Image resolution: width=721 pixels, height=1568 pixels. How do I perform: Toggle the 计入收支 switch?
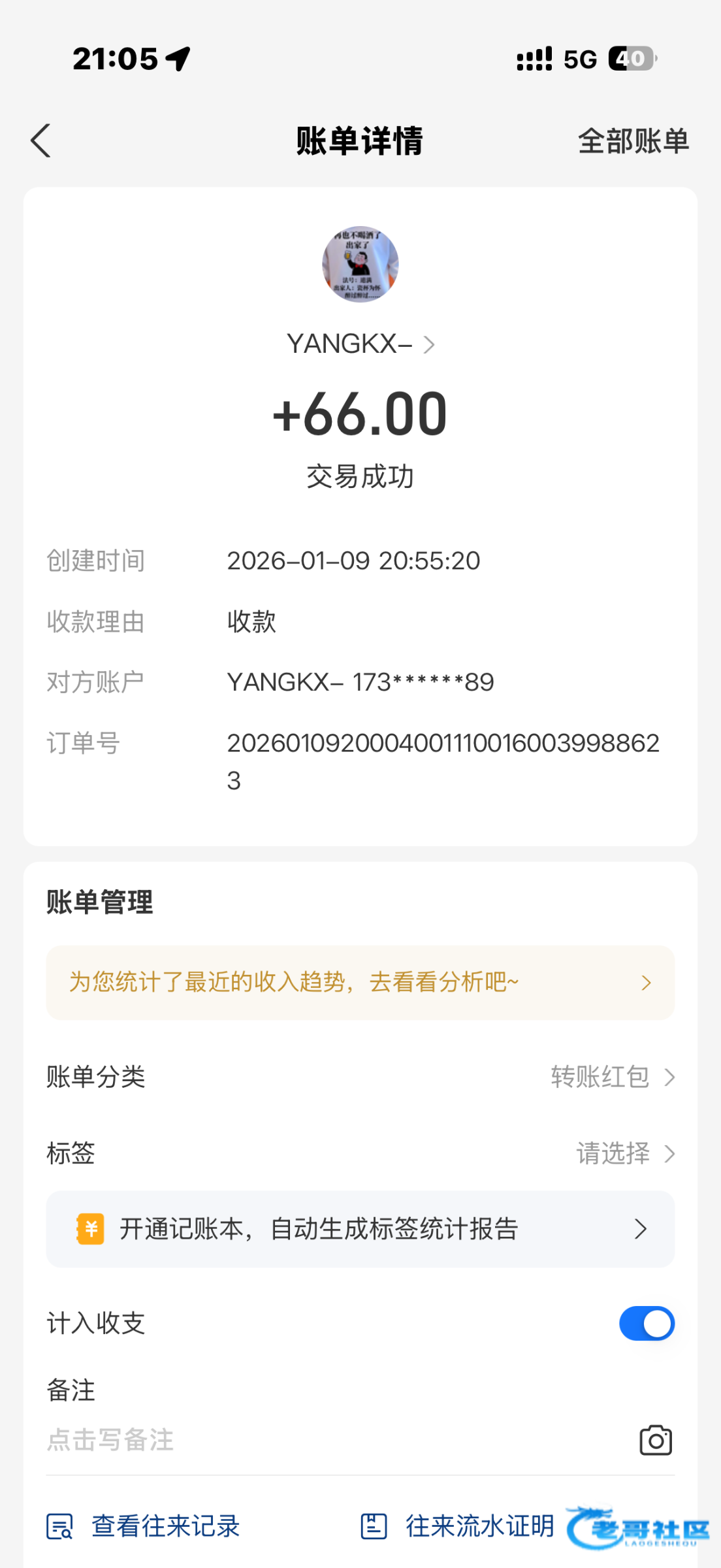[646, 1323]
